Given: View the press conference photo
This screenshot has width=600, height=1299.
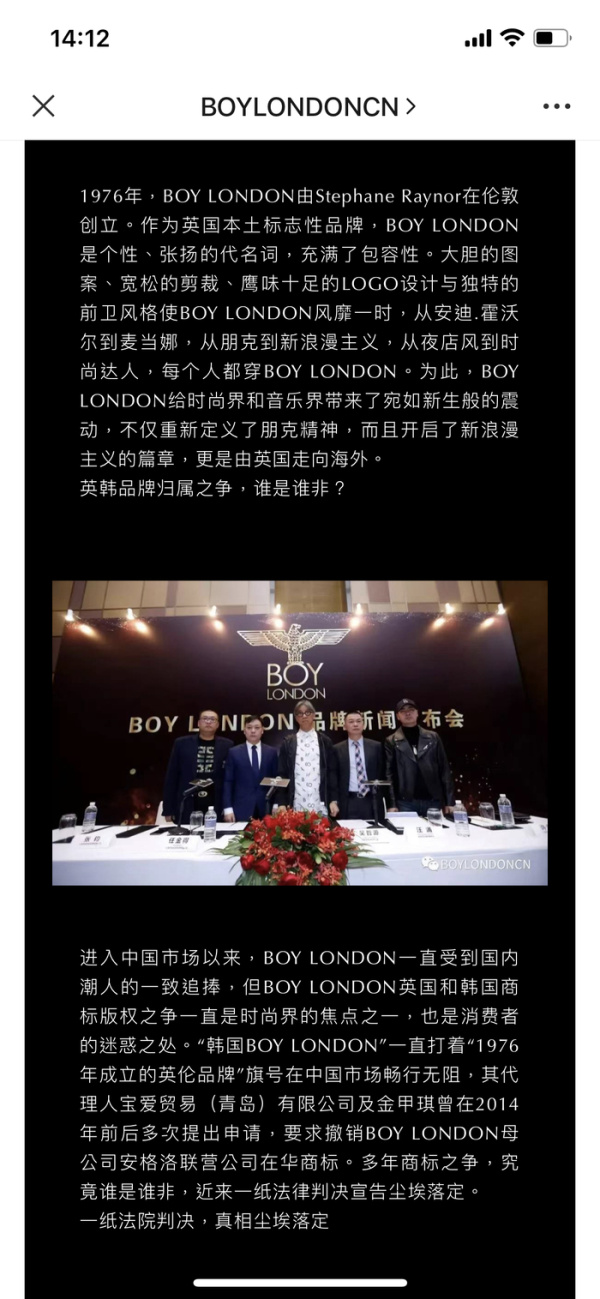Looking at the screenshot, I should [x=300, y=732].
